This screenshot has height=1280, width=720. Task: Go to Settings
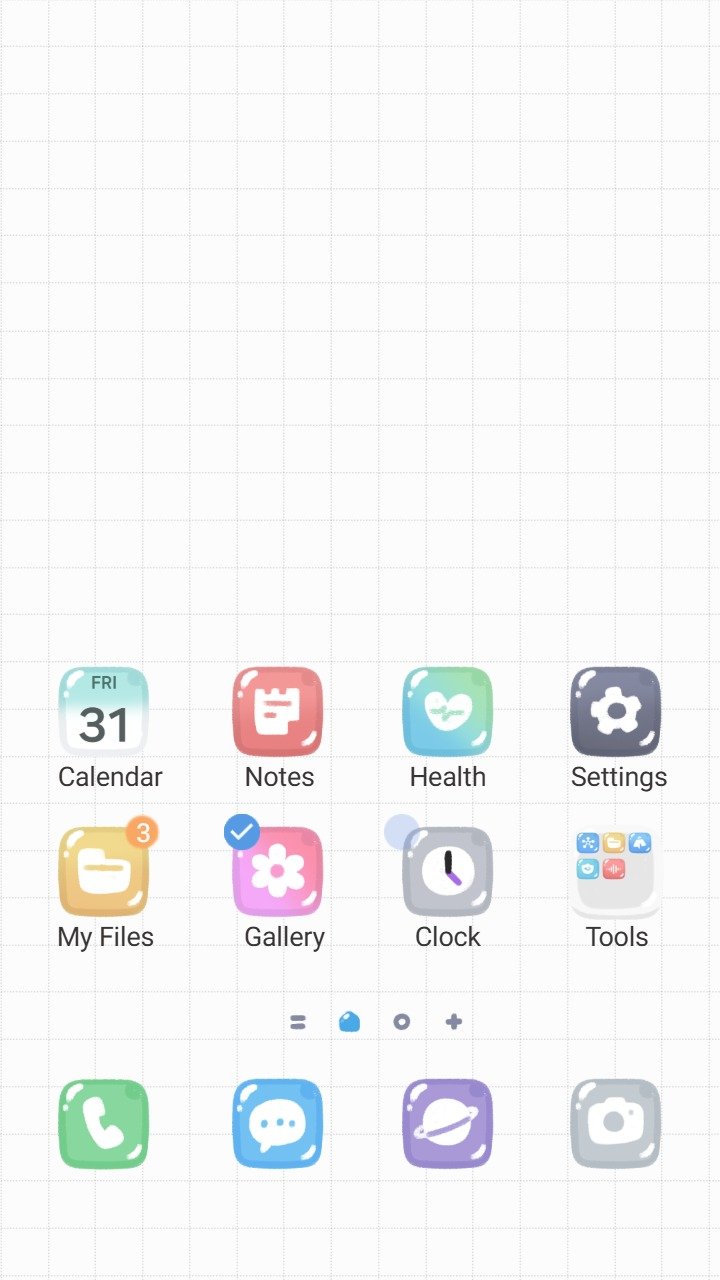tap(615, 711)
